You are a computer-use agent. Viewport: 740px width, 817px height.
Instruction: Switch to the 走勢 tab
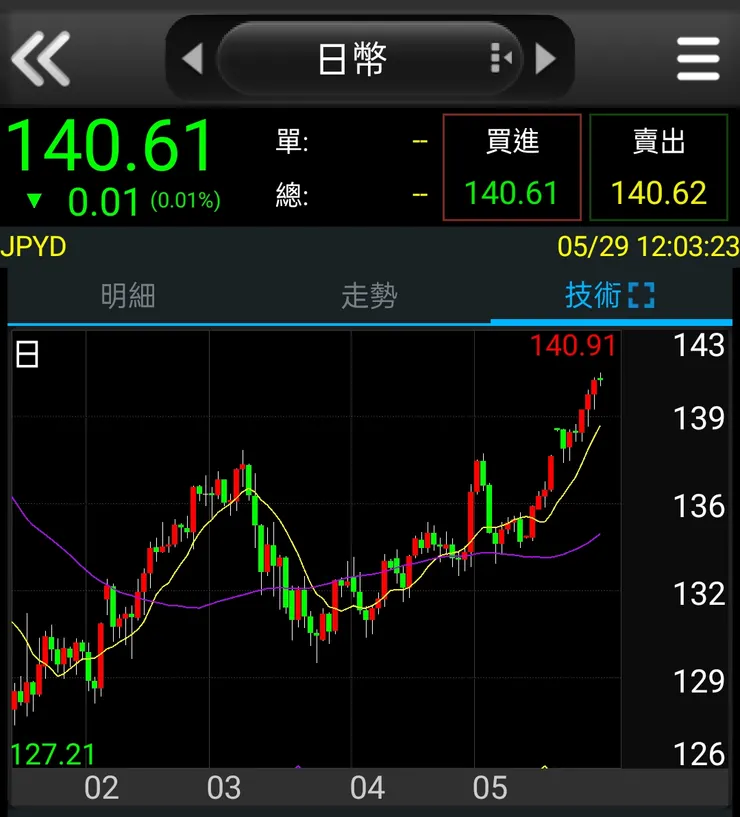pos(369,296)
